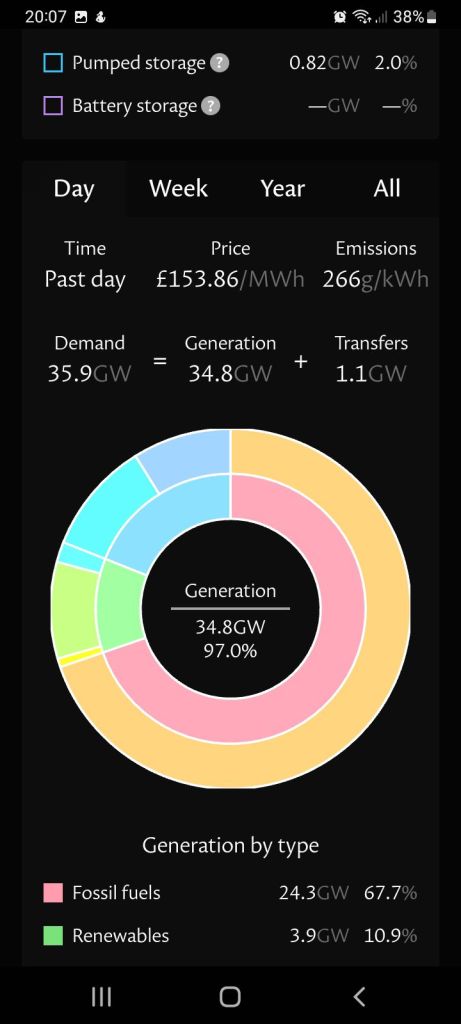Open the help icon beside Pumped storage
461x1024 pixels.
pyautogui.click(x=220, y=63)
